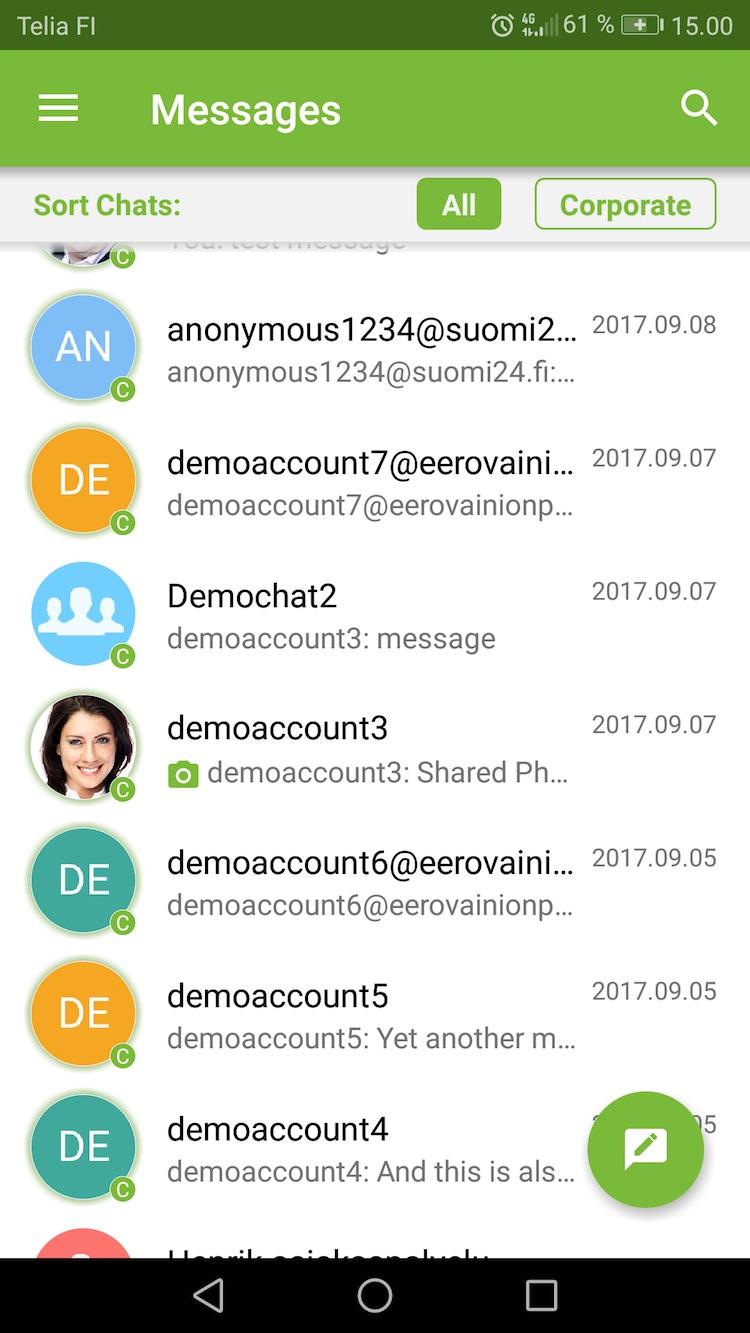Open message search
750x1333 pixels.
[699, 108]
